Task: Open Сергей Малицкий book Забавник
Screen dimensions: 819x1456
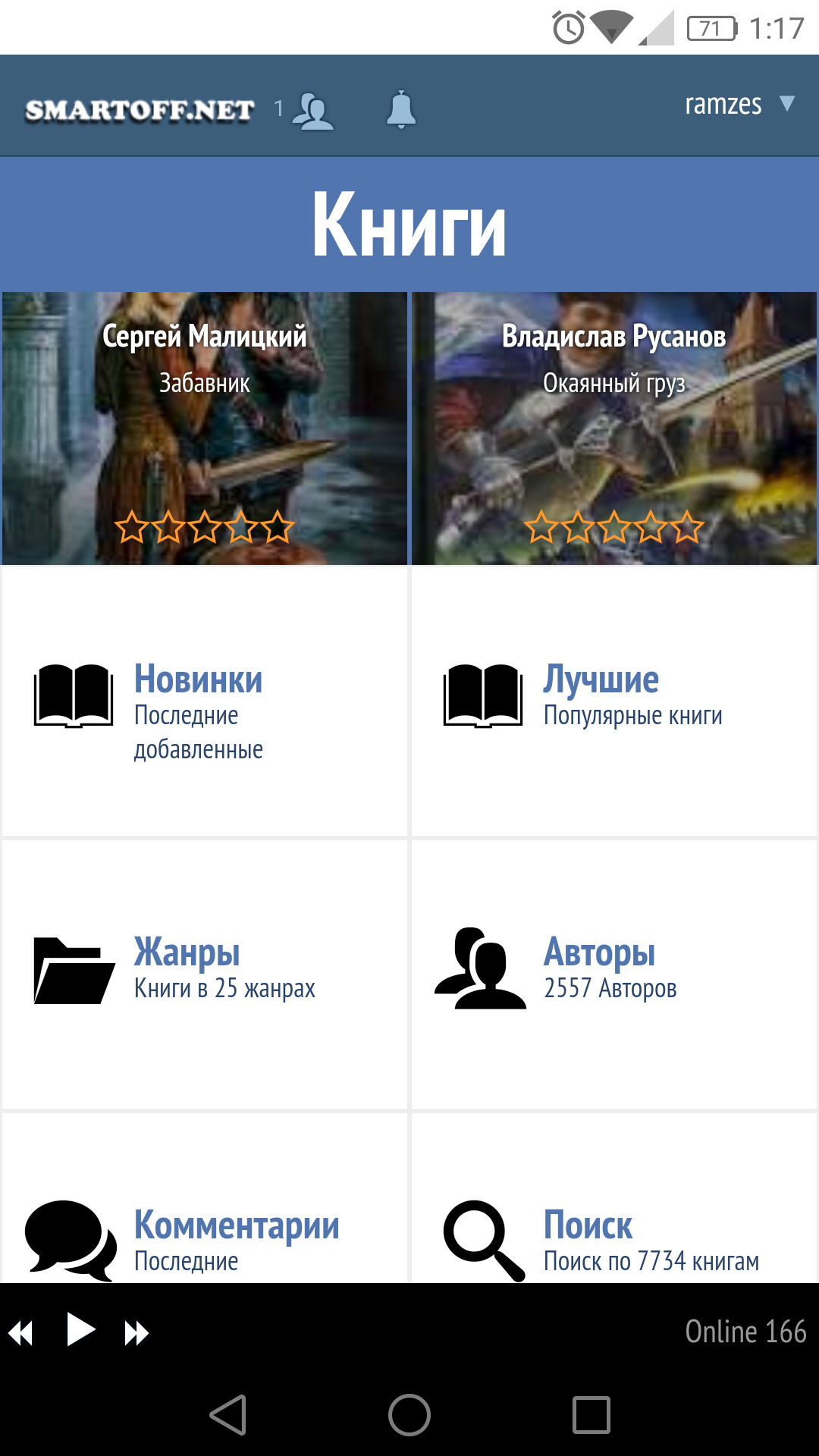Action: pos(205,428)
